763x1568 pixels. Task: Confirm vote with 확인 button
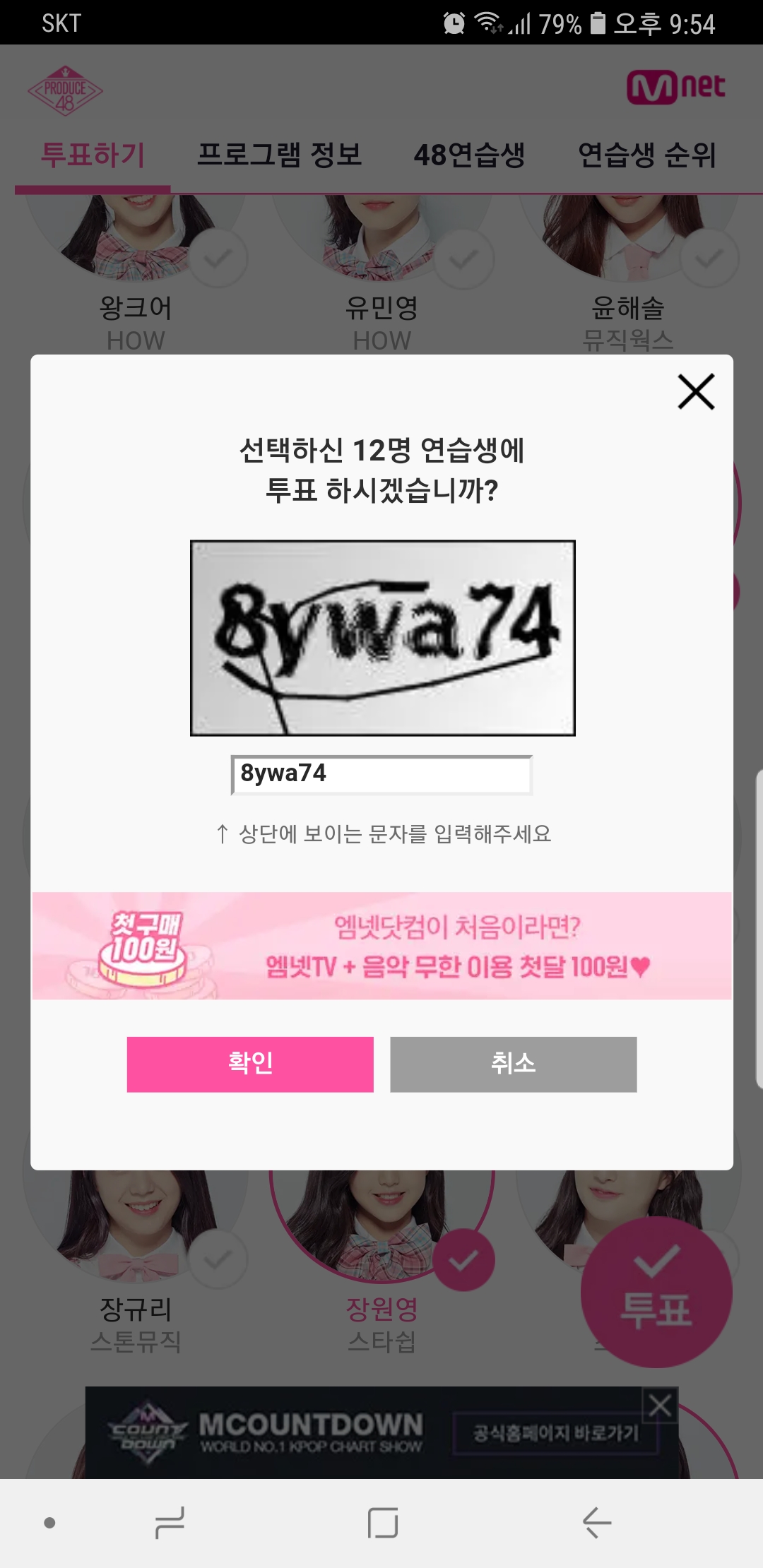[x=250, y=1064]
